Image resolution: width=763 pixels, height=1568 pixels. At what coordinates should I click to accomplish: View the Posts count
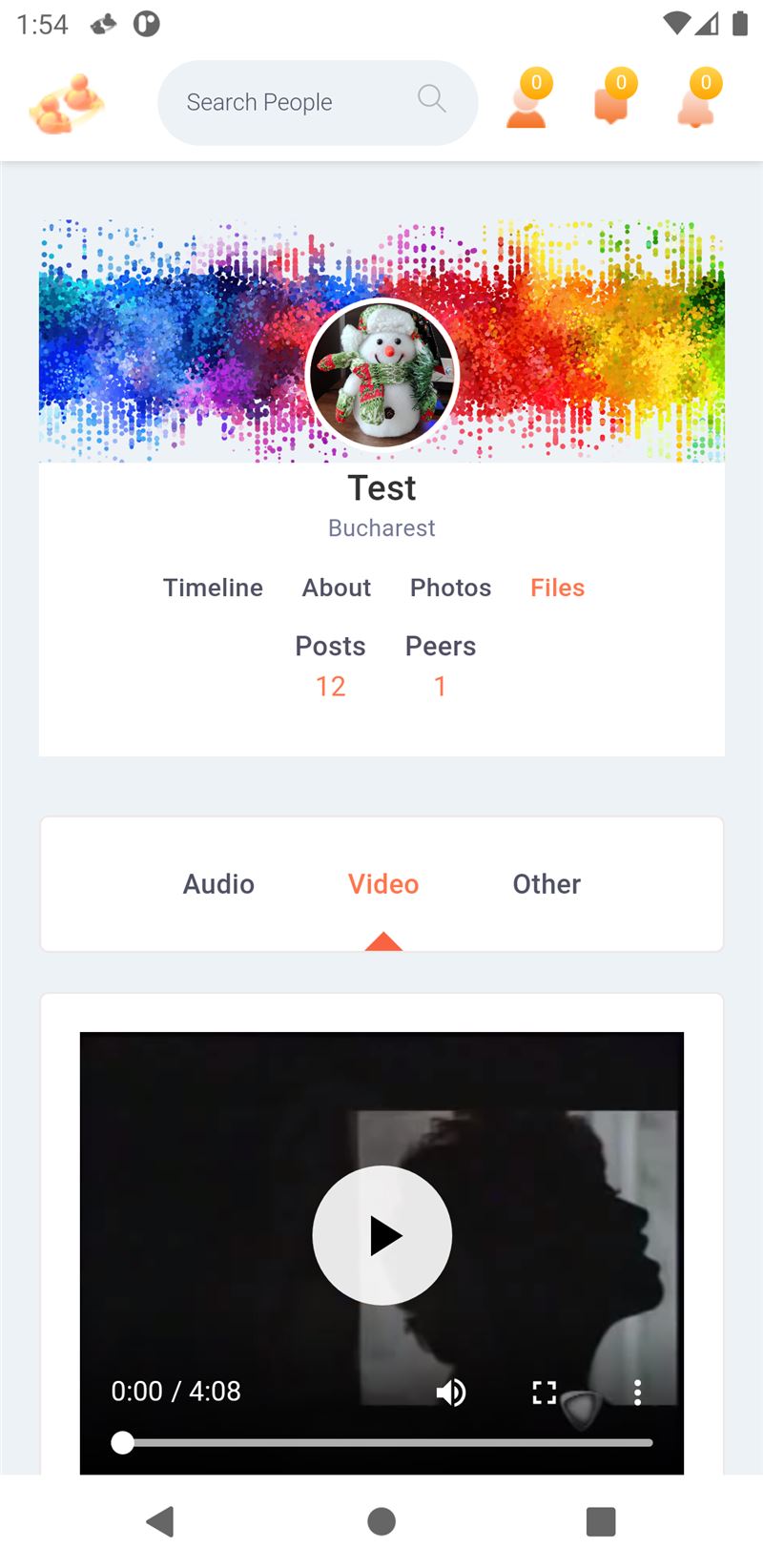coord(330,666)
